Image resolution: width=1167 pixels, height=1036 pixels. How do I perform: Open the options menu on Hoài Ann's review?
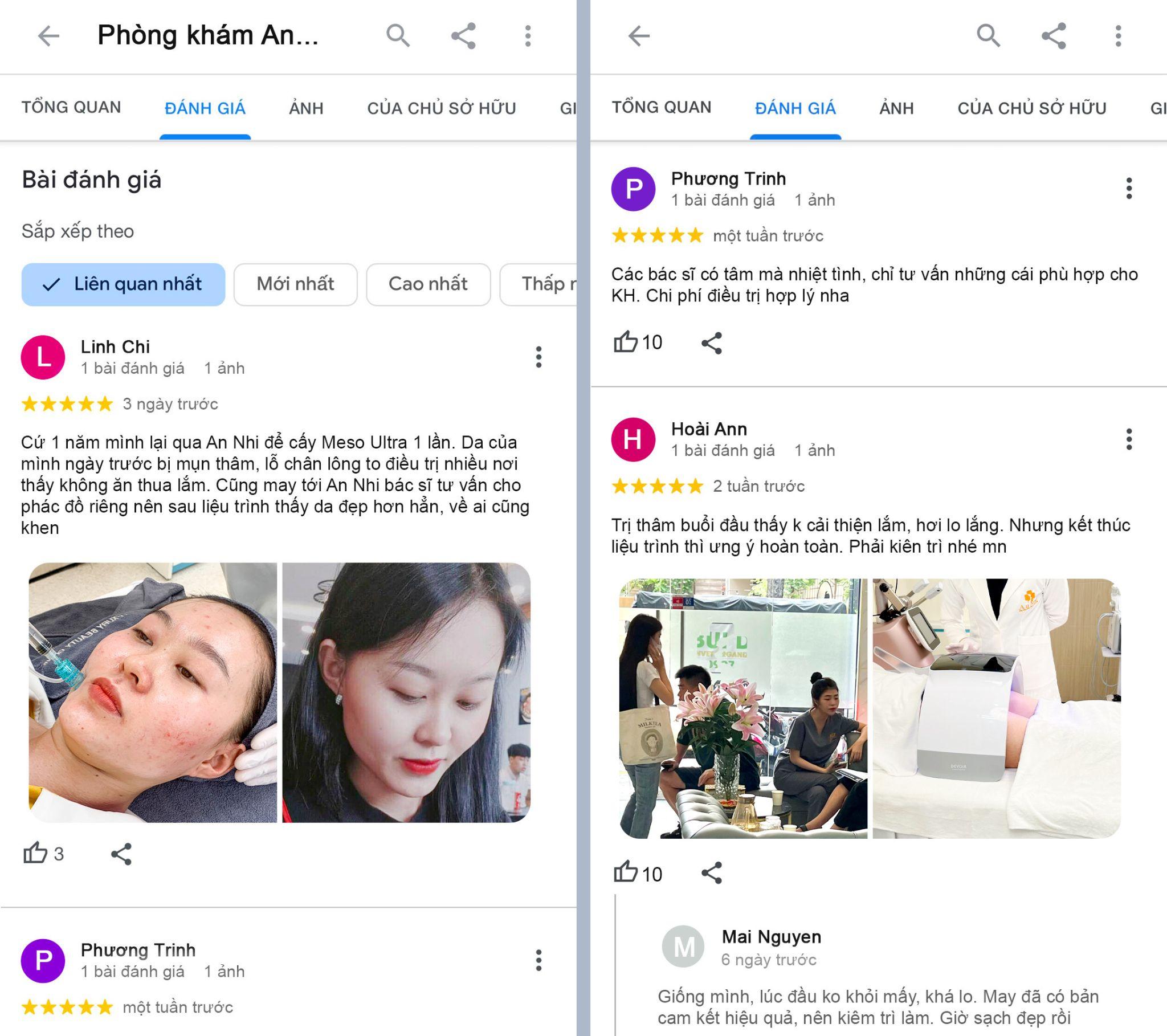click(x=1128, y=439)
